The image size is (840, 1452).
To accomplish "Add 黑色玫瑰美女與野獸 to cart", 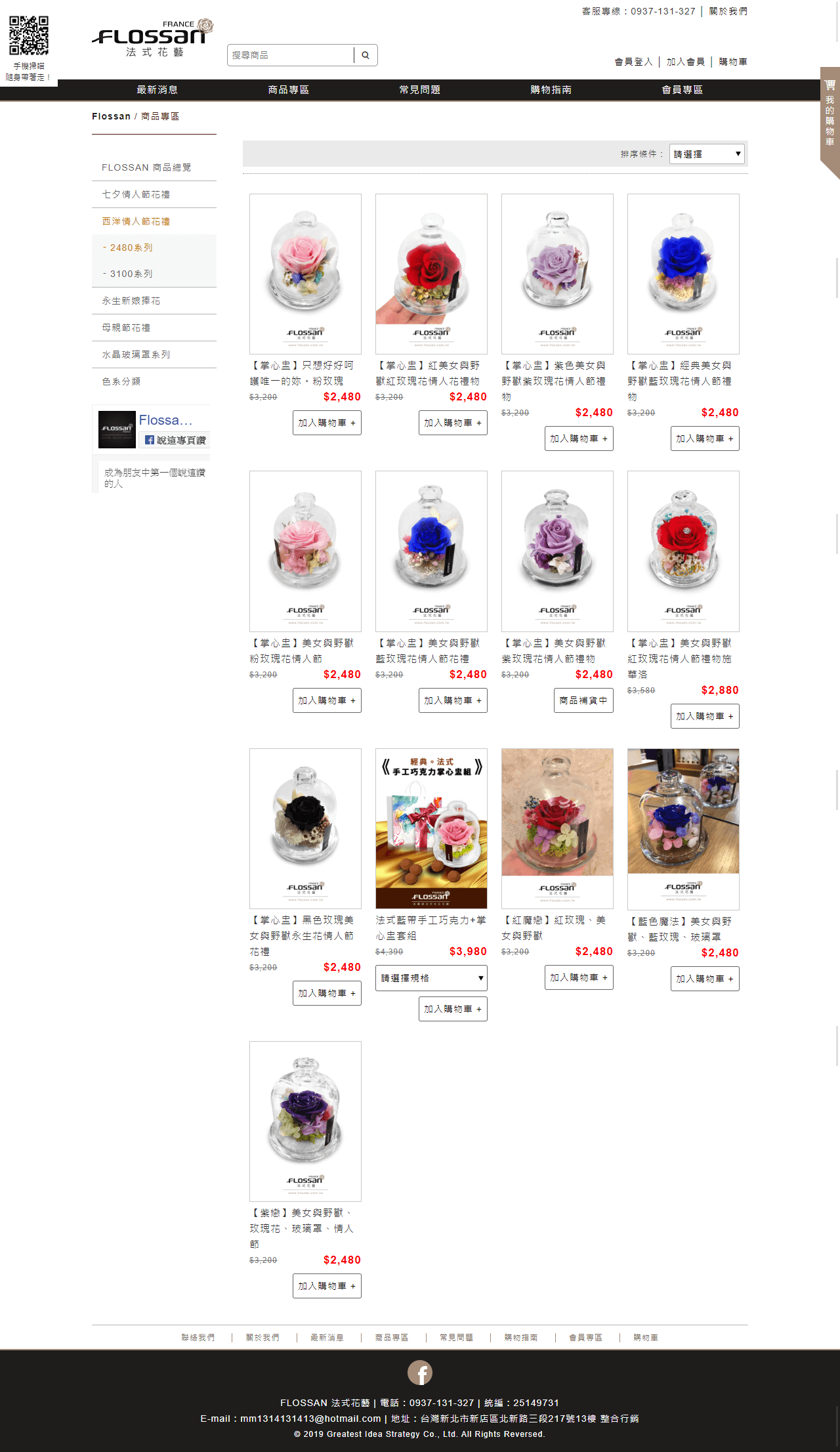I will [327, 993].
